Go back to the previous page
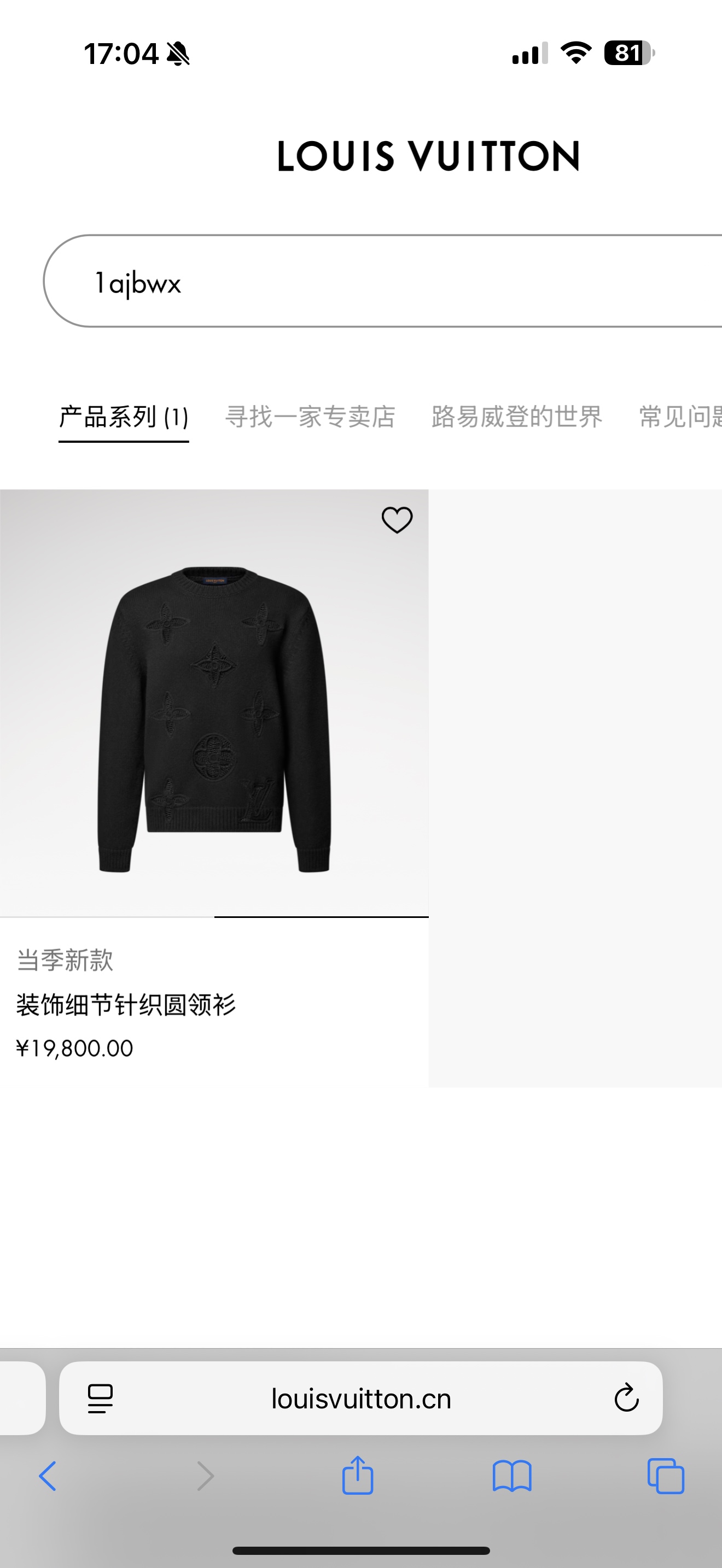Viewport: 722px width, 1568px height. coord(48,1476)
